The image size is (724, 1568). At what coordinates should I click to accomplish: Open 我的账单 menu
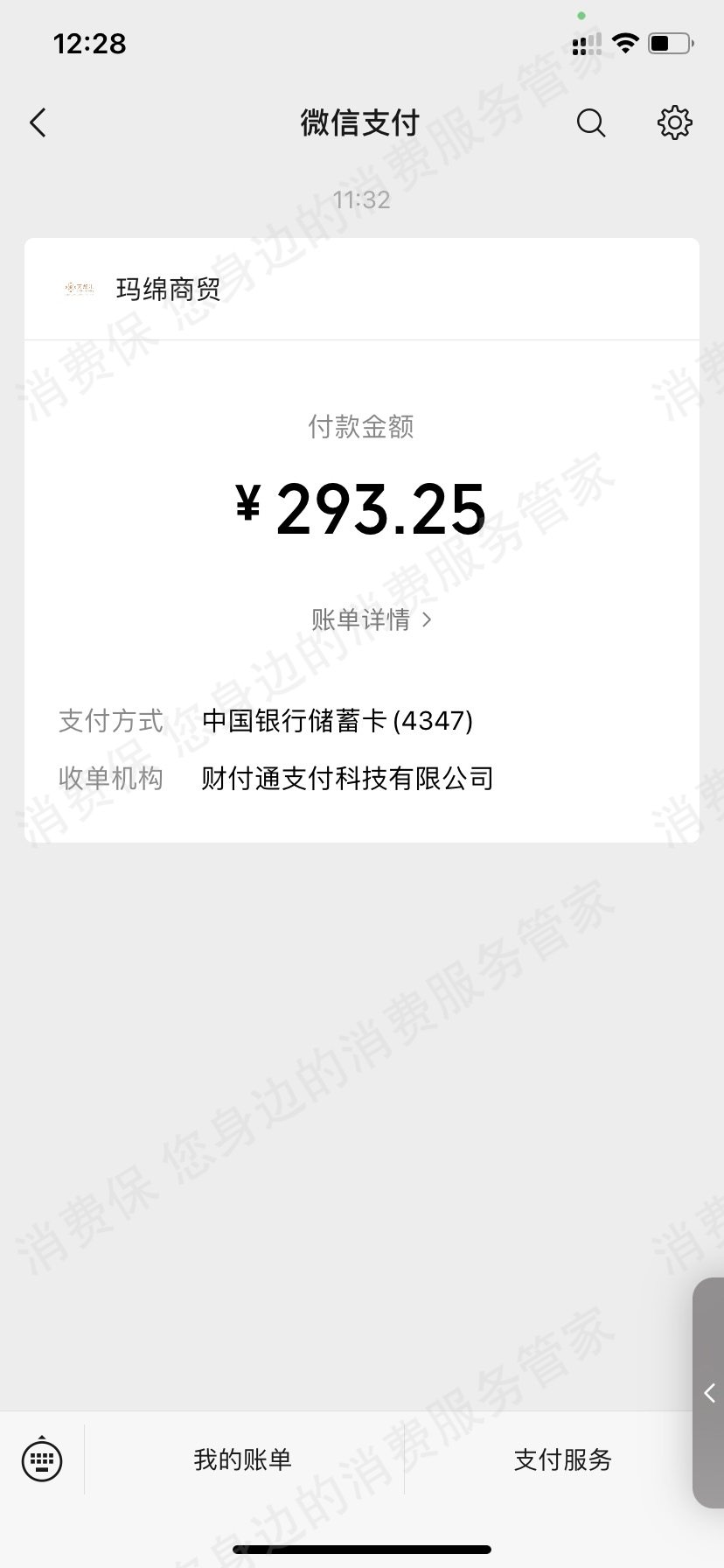(243, 1459)
